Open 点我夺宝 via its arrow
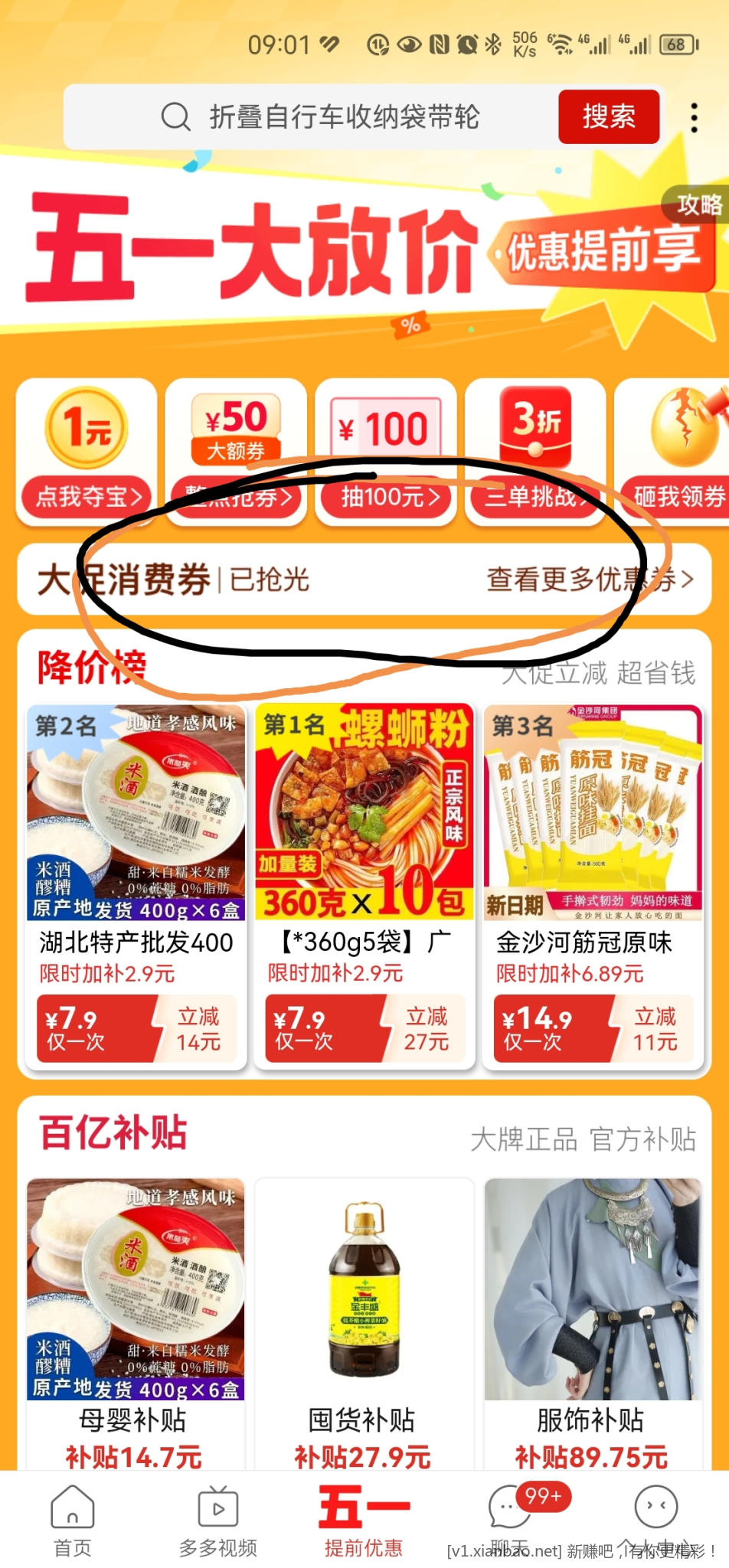Image resolution: width=729 pixels, height=1568 pixels. pyautogui.click(x=86, y=496)
